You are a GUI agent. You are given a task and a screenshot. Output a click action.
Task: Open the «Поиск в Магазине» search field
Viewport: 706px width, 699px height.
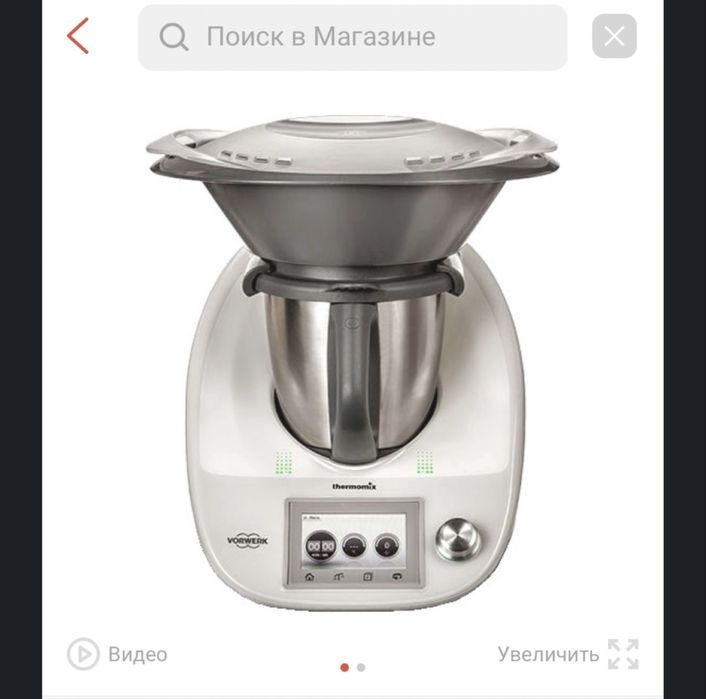click(x=352, y=37)
